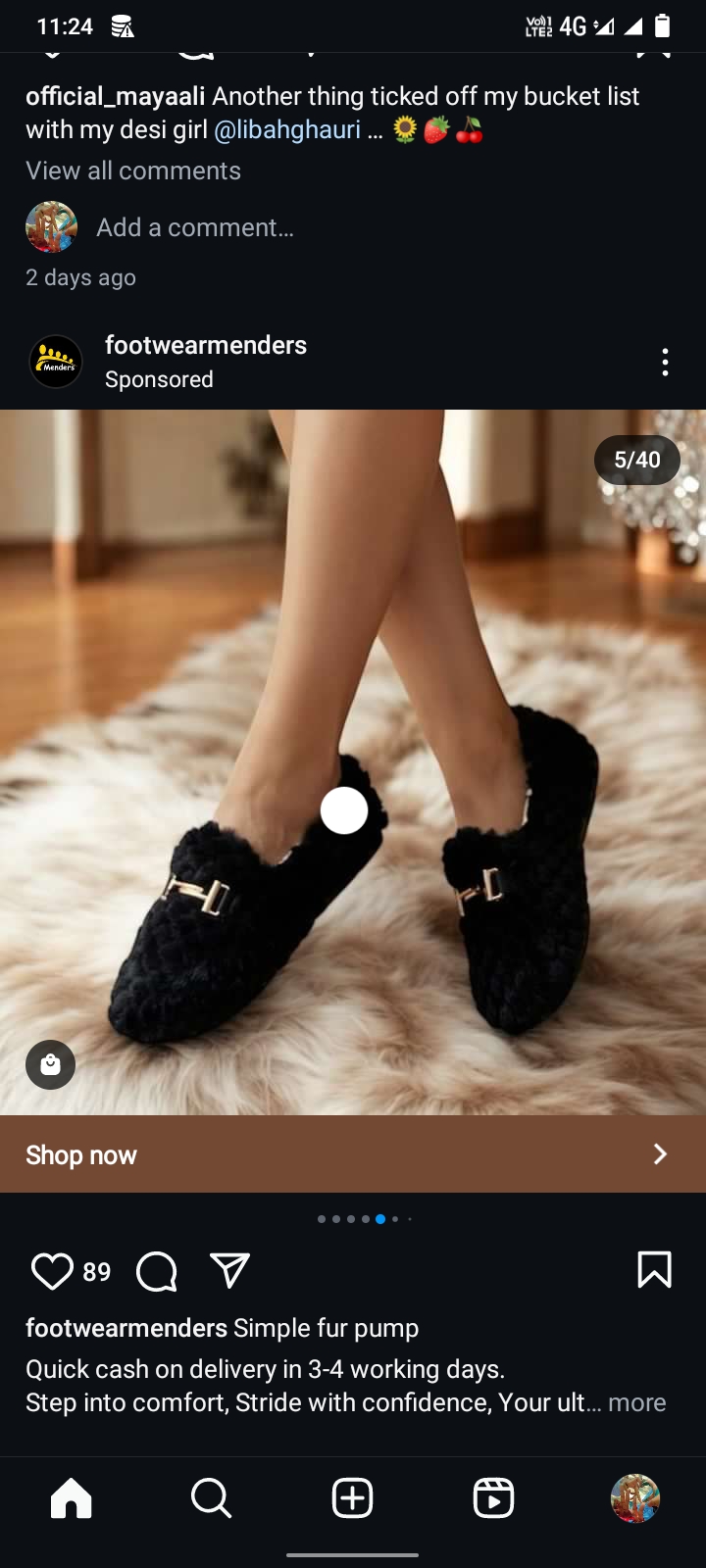706x1568 pixels.
Task: Open my profile tab
Action: 634,1498
